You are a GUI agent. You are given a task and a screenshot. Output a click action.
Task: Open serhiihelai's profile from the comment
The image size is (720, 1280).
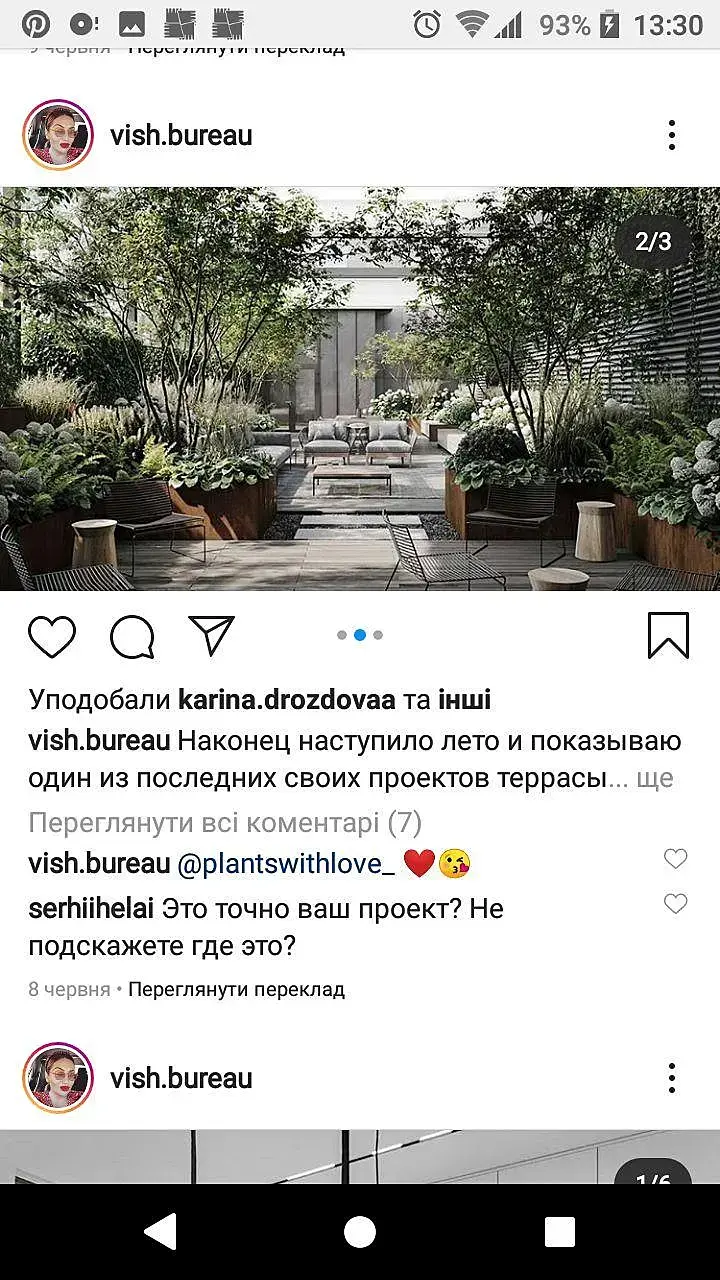[x=91, y=909]
